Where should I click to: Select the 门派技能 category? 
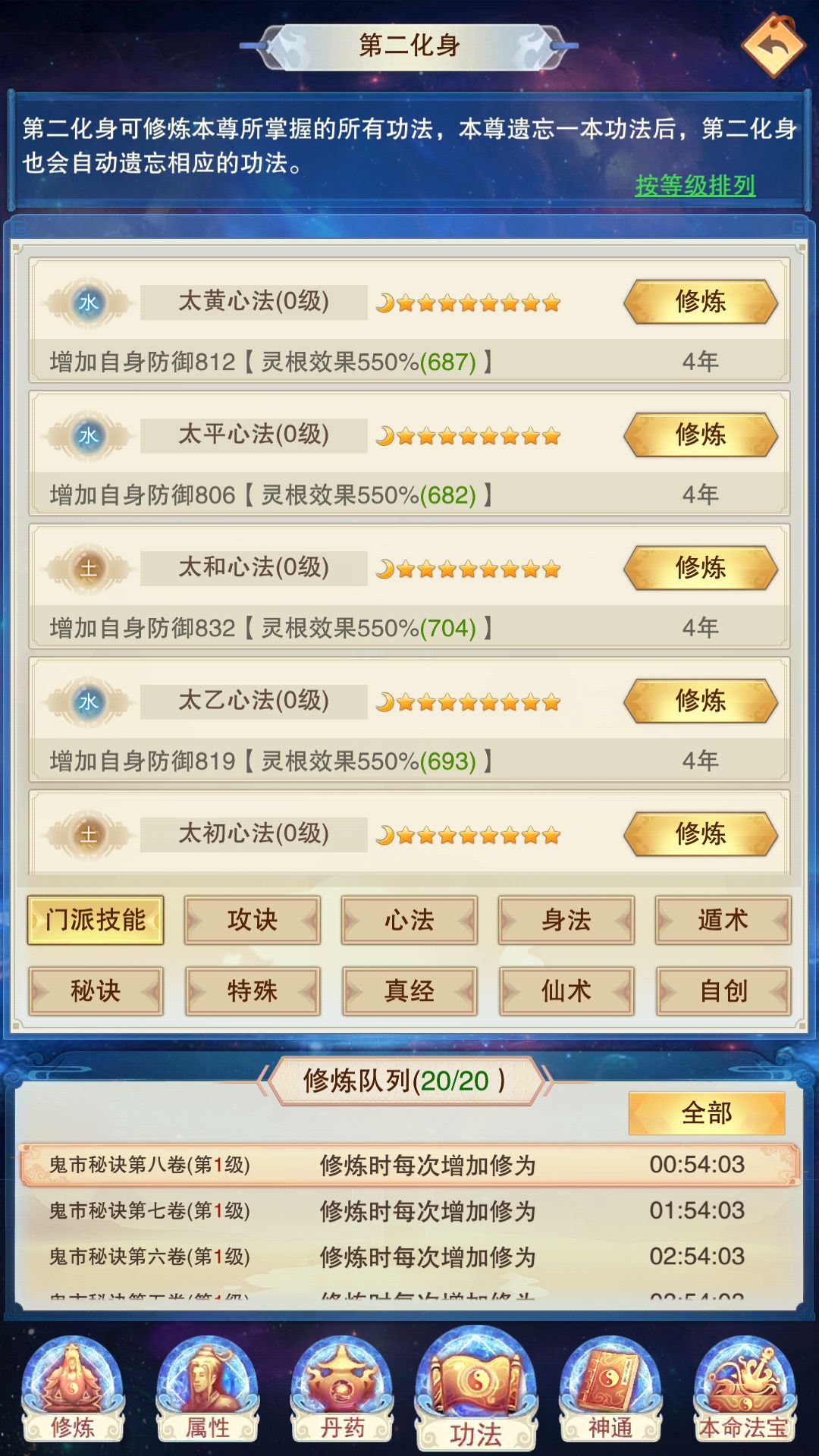(95, 920)
